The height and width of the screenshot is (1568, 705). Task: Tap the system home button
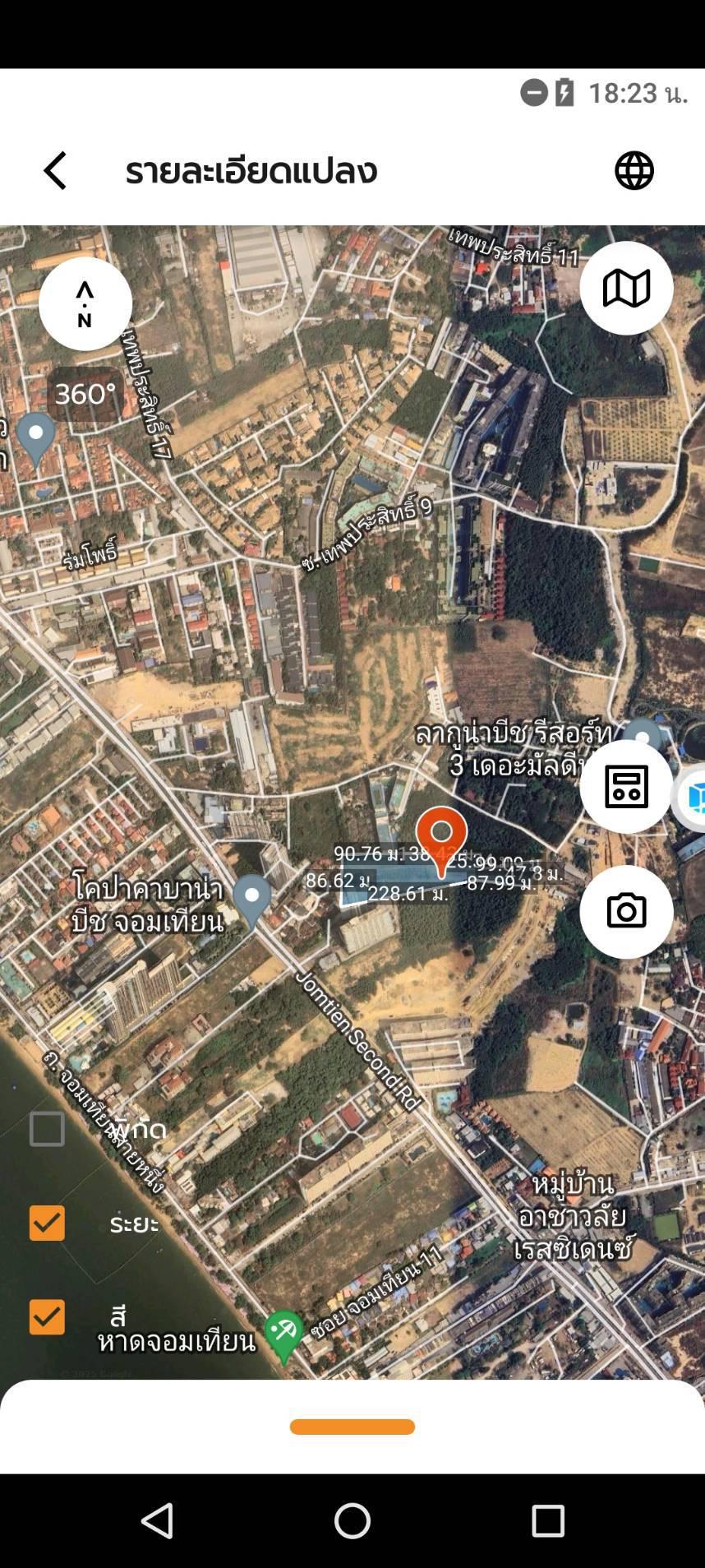(x=352, y=1521)
